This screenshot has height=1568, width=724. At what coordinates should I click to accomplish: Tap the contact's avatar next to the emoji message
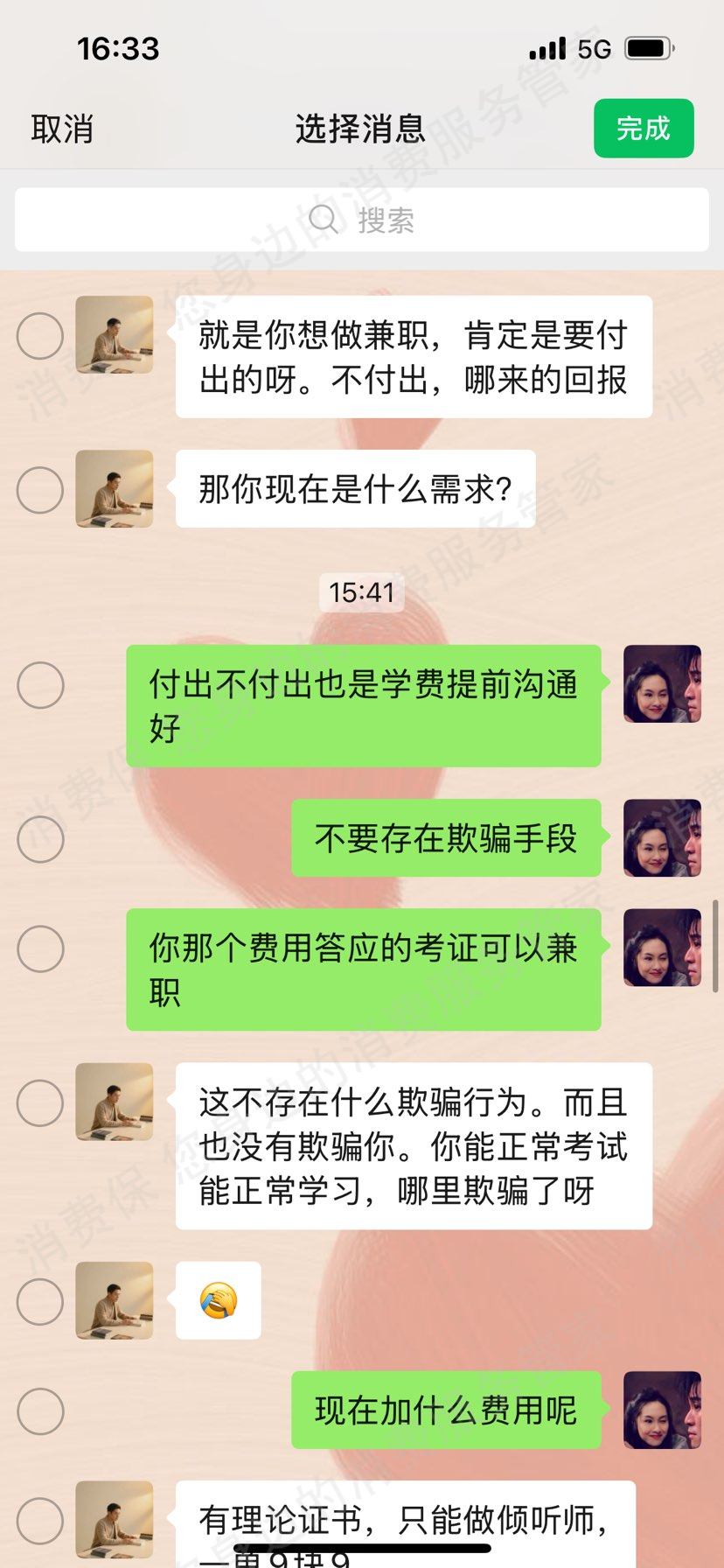tap(114, 1301)
